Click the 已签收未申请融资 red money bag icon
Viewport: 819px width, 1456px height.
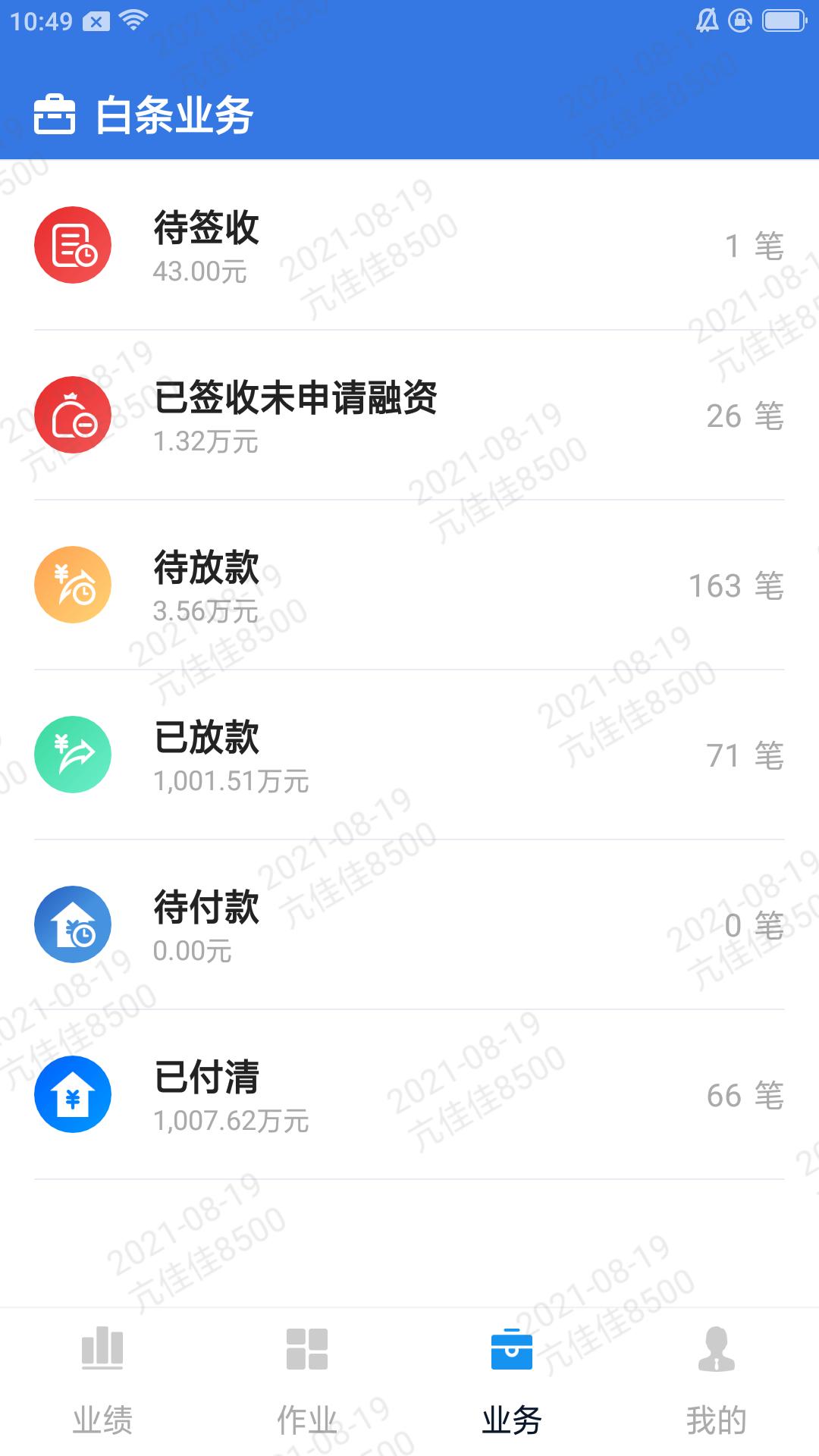point(72,415)
